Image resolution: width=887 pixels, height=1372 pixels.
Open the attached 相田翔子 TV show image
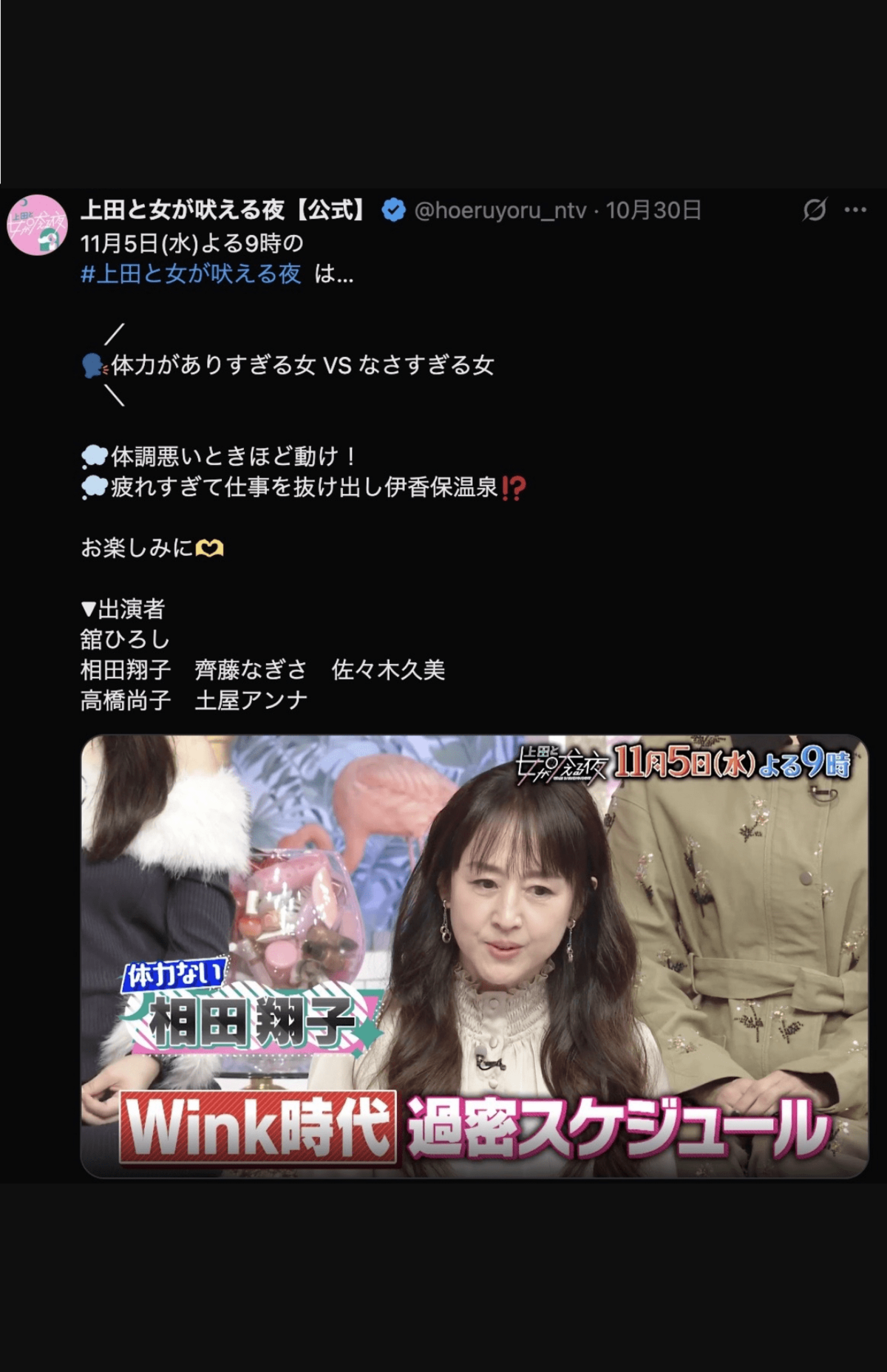tap(474, 956)
